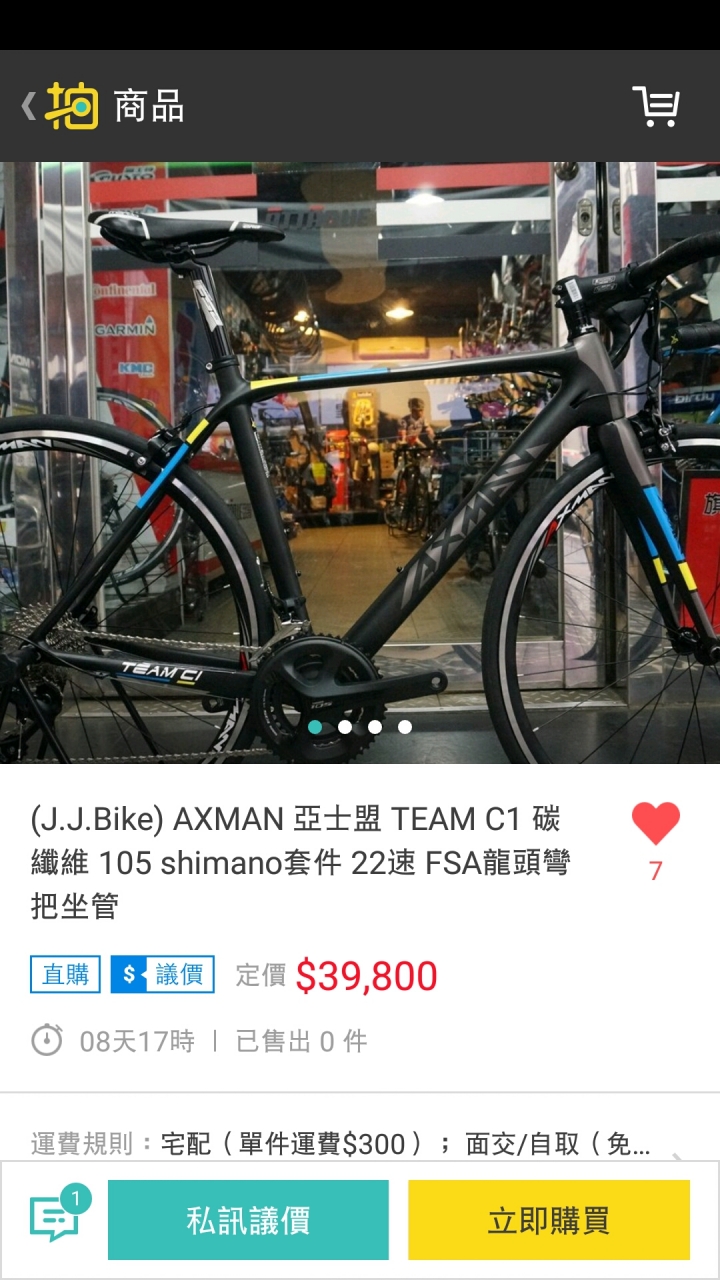
Task: Open the chat messages icon
Action: tap(55, 1219)
